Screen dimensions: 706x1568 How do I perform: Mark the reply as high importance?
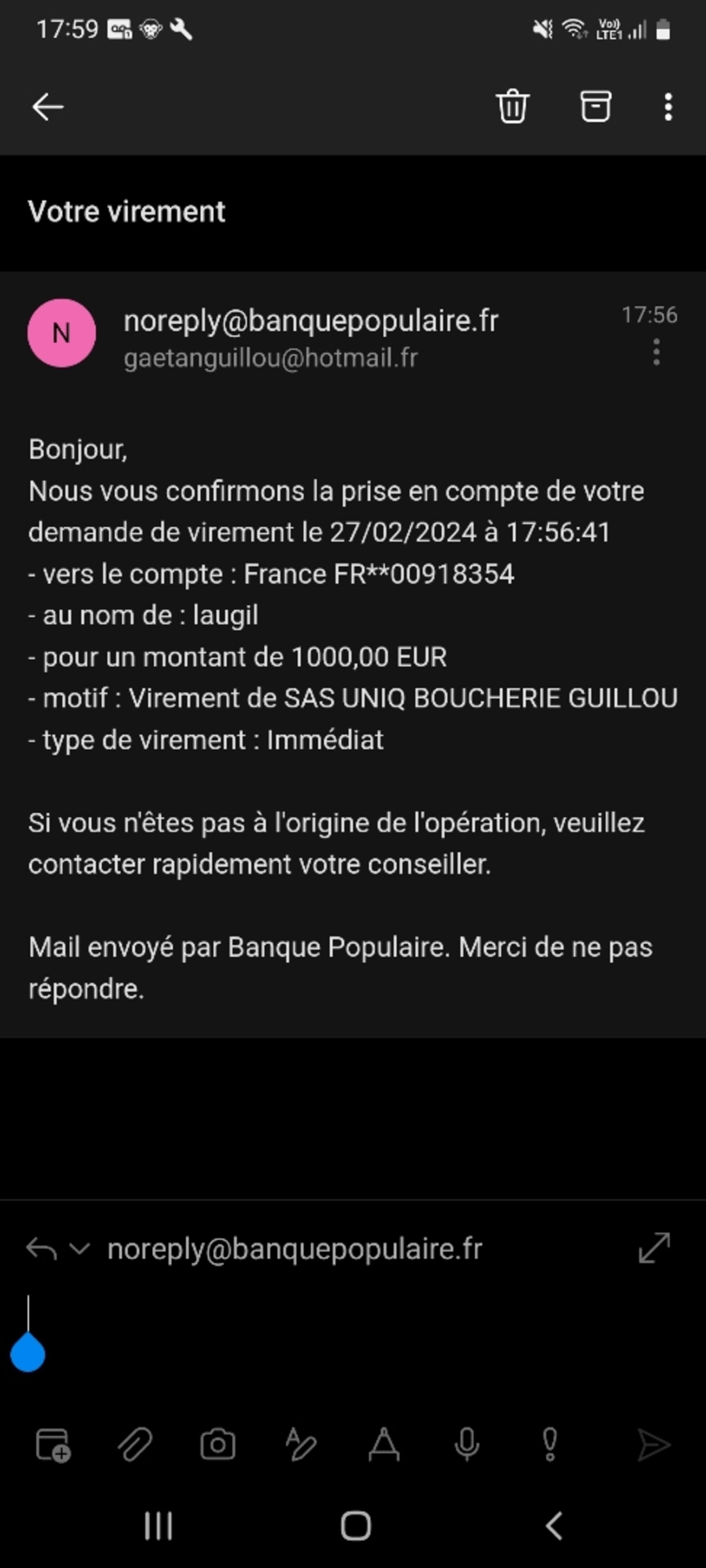pyautogui.click(x=550, y=1445)
